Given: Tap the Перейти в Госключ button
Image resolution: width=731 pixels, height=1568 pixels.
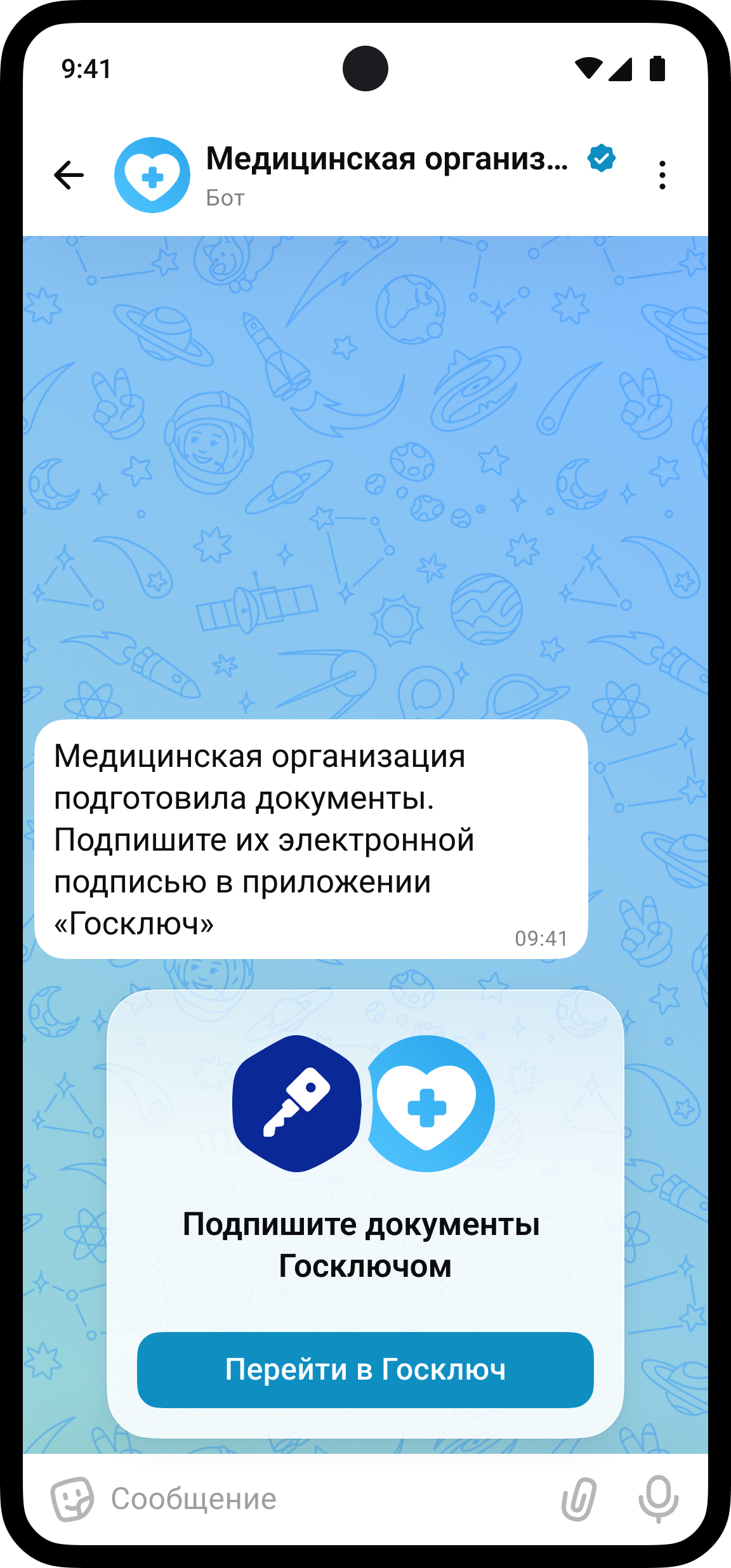Looking at the screenshot, I should 365,1369.
